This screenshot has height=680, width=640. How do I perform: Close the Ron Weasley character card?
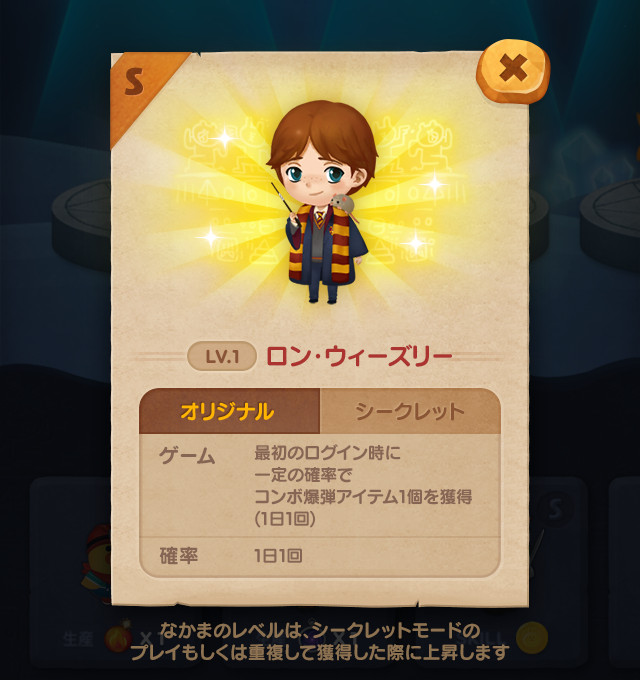[x=513, y=71]
